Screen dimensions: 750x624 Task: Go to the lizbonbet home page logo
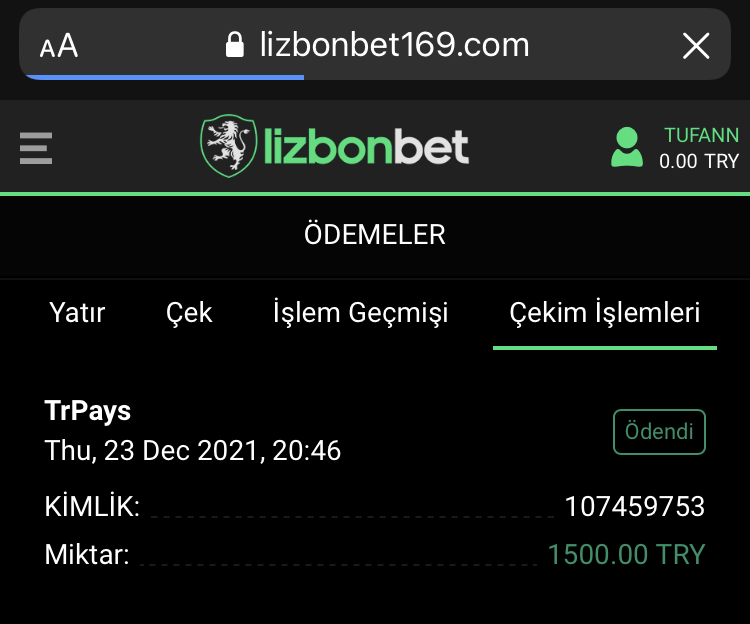tap(335, 147)
